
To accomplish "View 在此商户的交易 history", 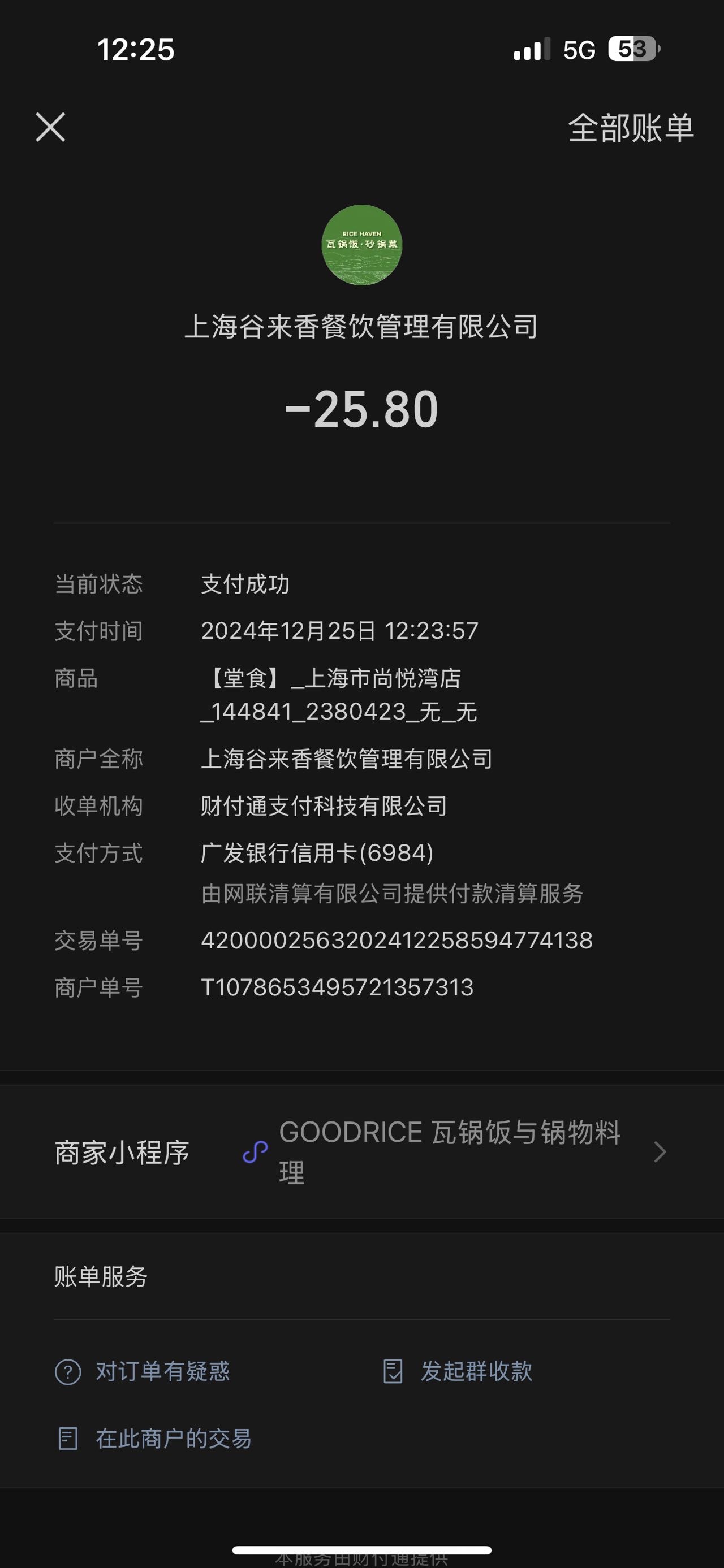I will (x=154, y=1439).
